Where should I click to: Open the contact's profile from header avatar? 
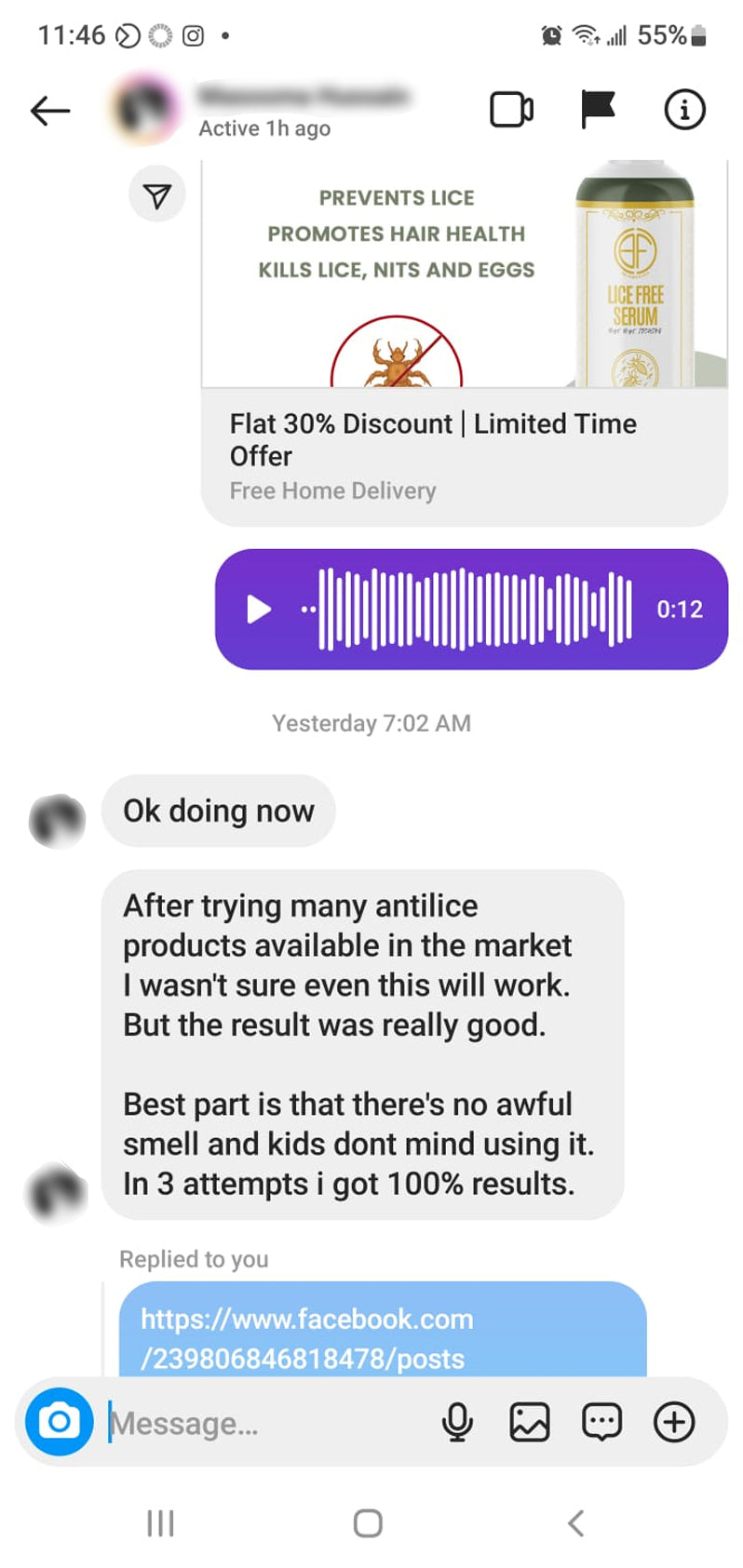click(x=145, y=110)
